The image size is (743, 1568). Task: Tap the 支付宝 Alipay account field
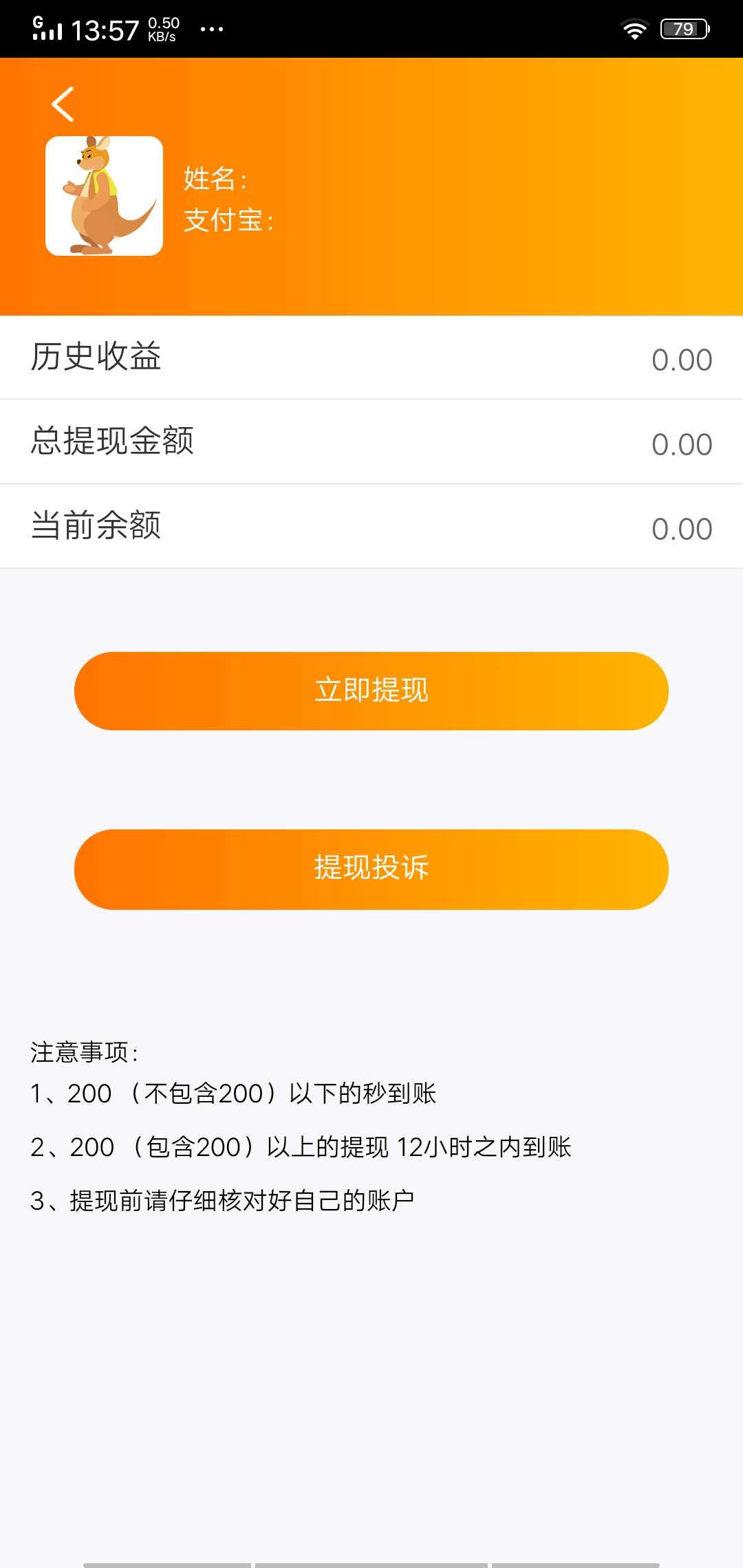coord(227,221)
